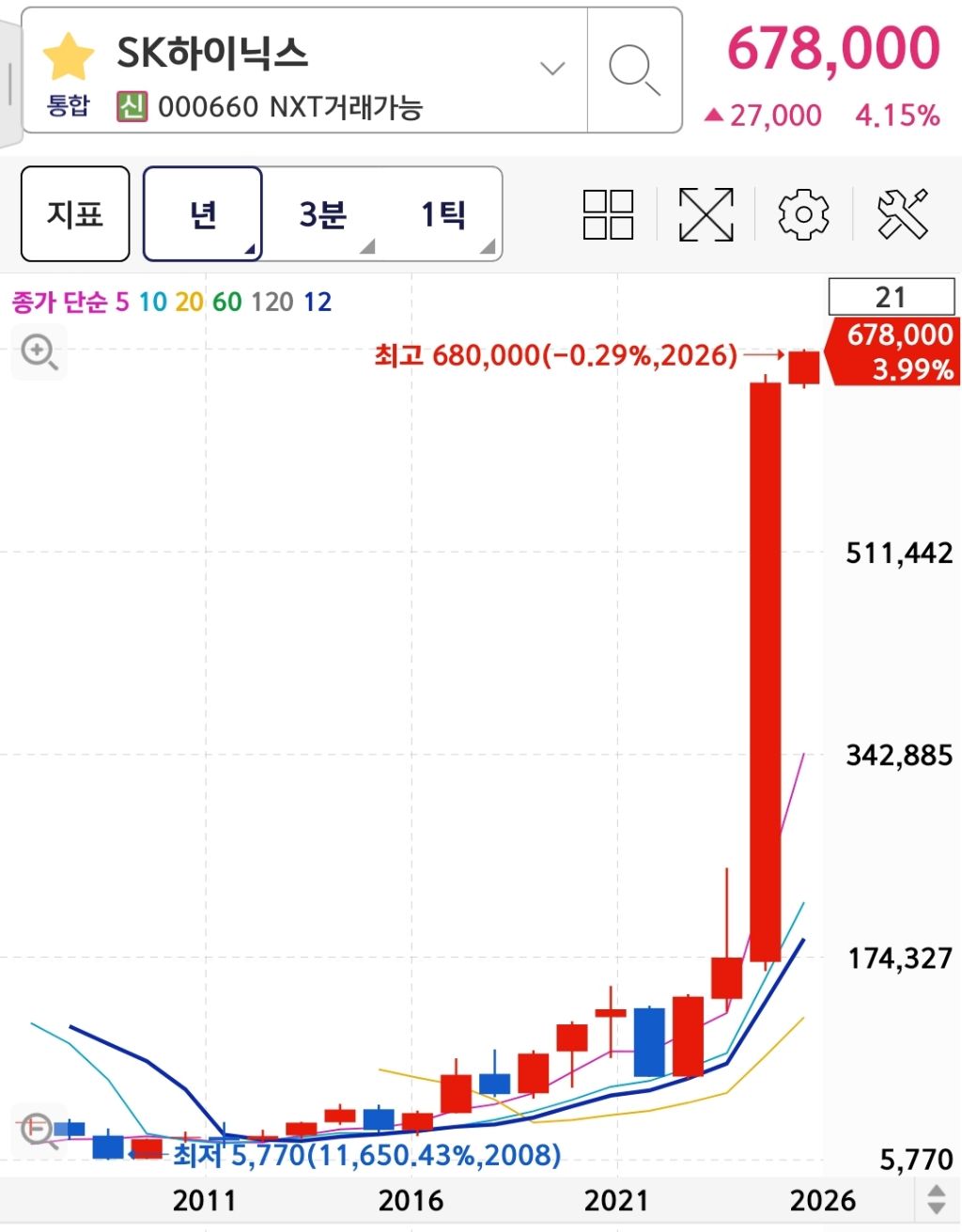Viewport: 962px width, 1232px height.
Task: Expand chart to full screen
Action: pyautogui.click(x=706, y=214)
